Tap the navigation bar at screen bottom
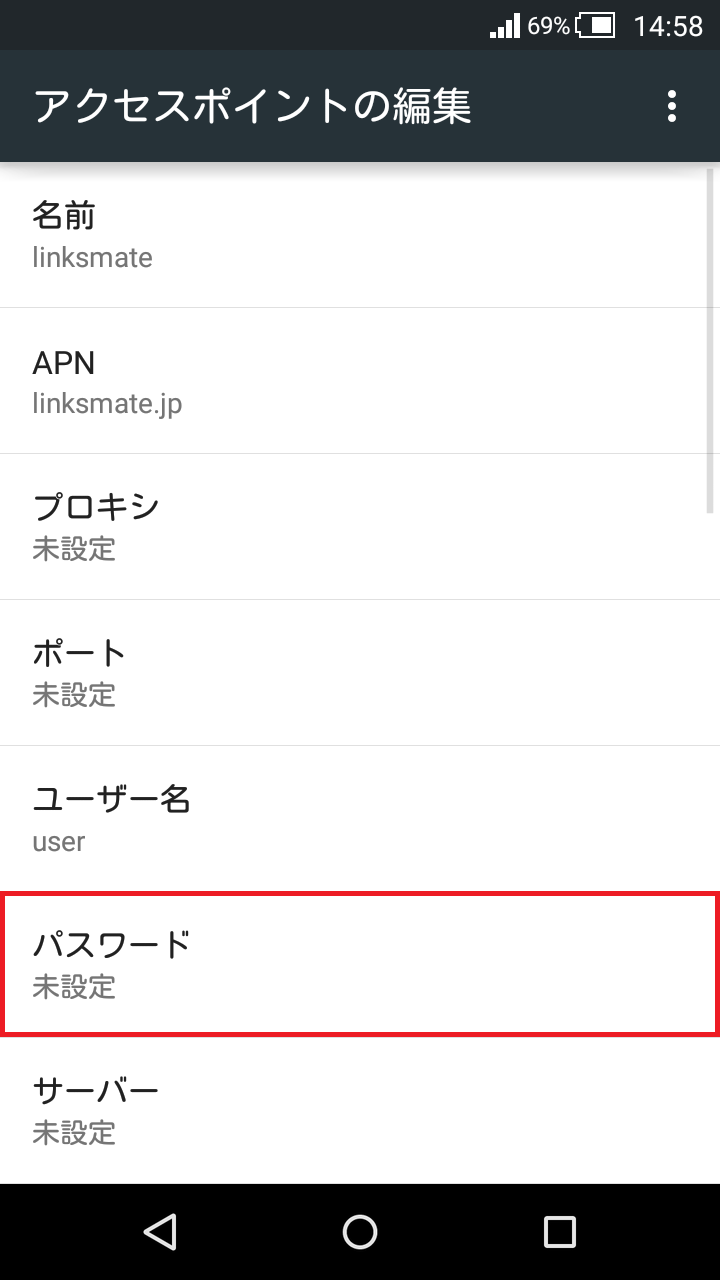 pyautogui.click(x=360, y=1232)
